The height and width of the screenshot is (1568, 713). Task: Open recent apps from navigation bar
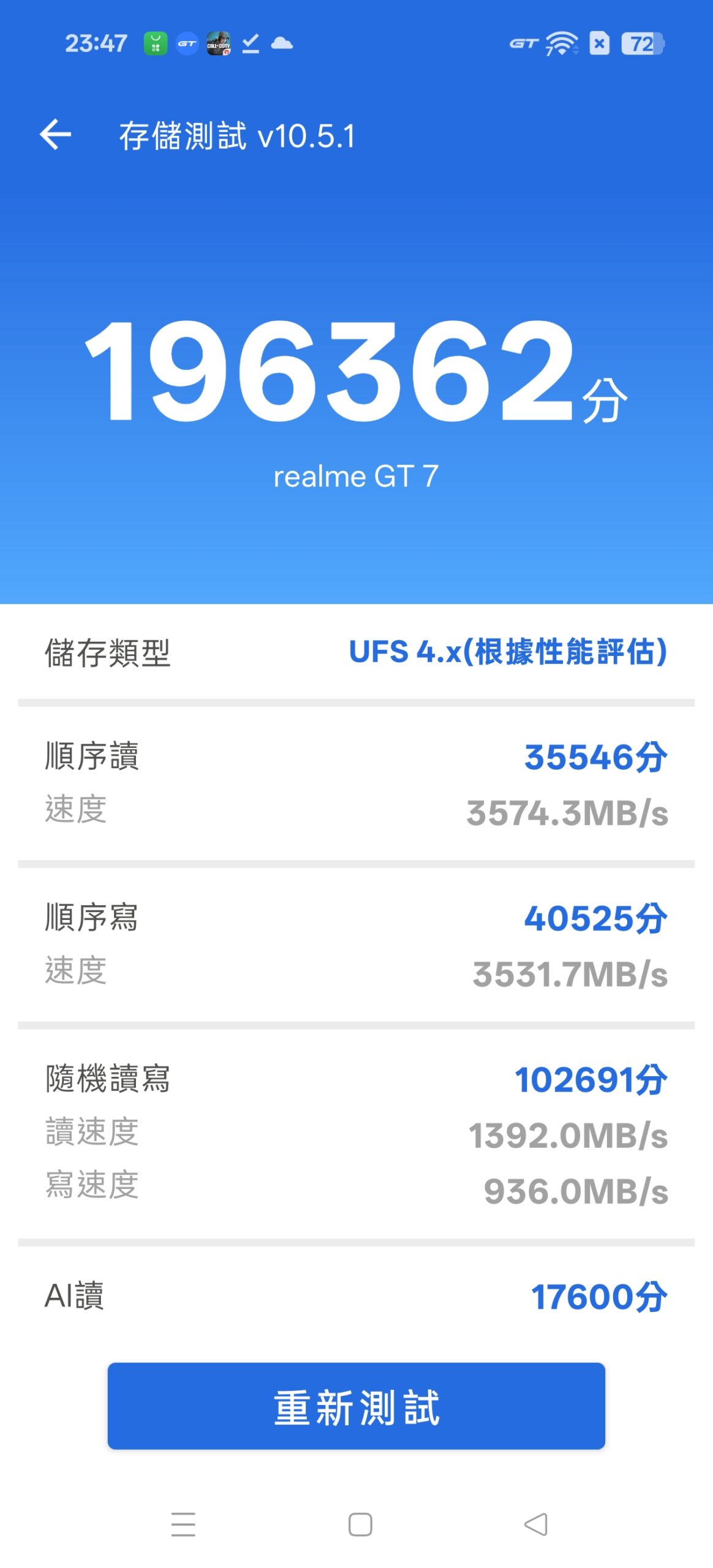click(183, 1523)
